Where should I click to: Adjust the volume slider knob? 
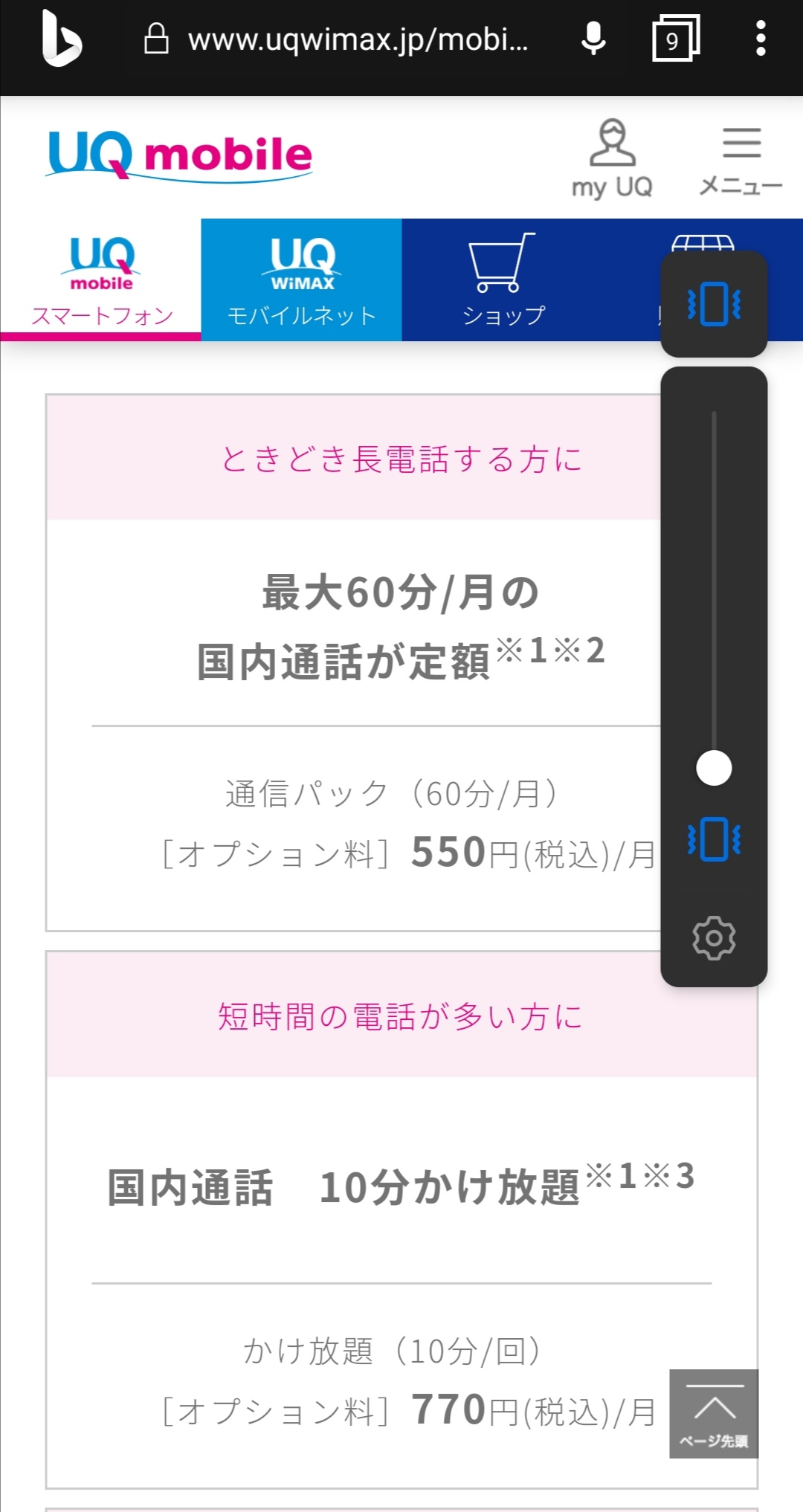714,768
